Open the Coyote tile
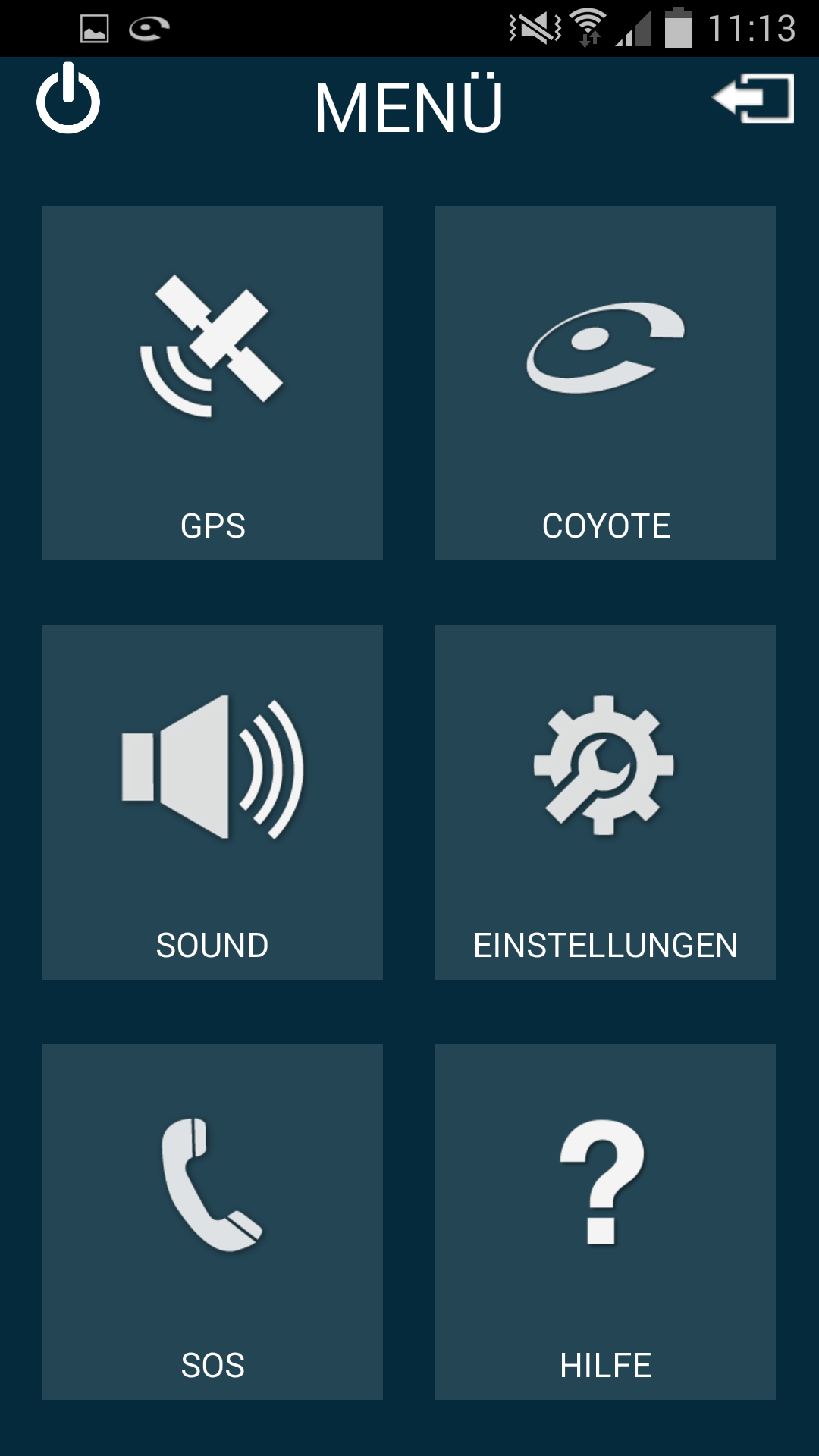The image size is (819, 1456). click(x=604, y=383)
